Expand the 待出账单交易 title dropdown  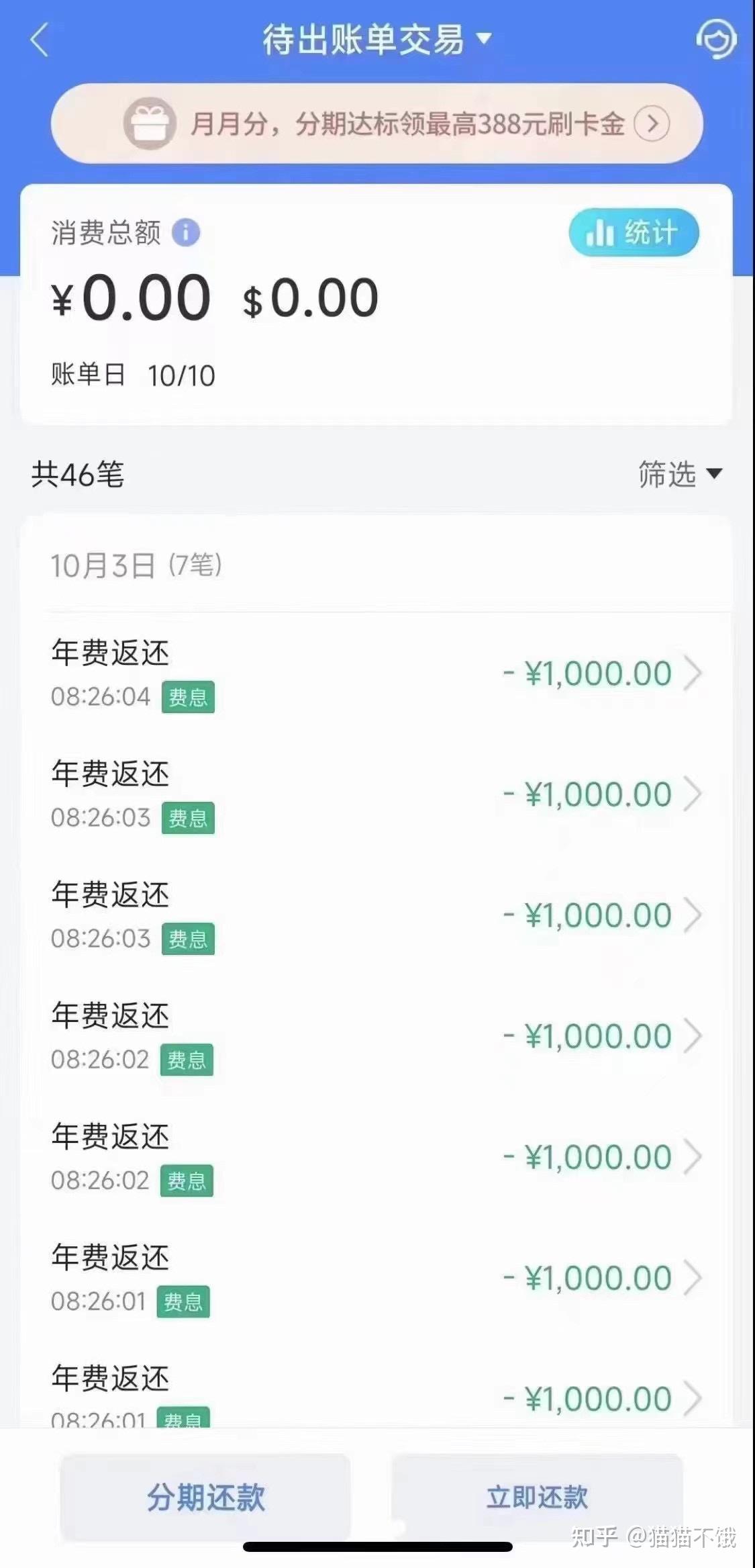click(x=376, y=39)
